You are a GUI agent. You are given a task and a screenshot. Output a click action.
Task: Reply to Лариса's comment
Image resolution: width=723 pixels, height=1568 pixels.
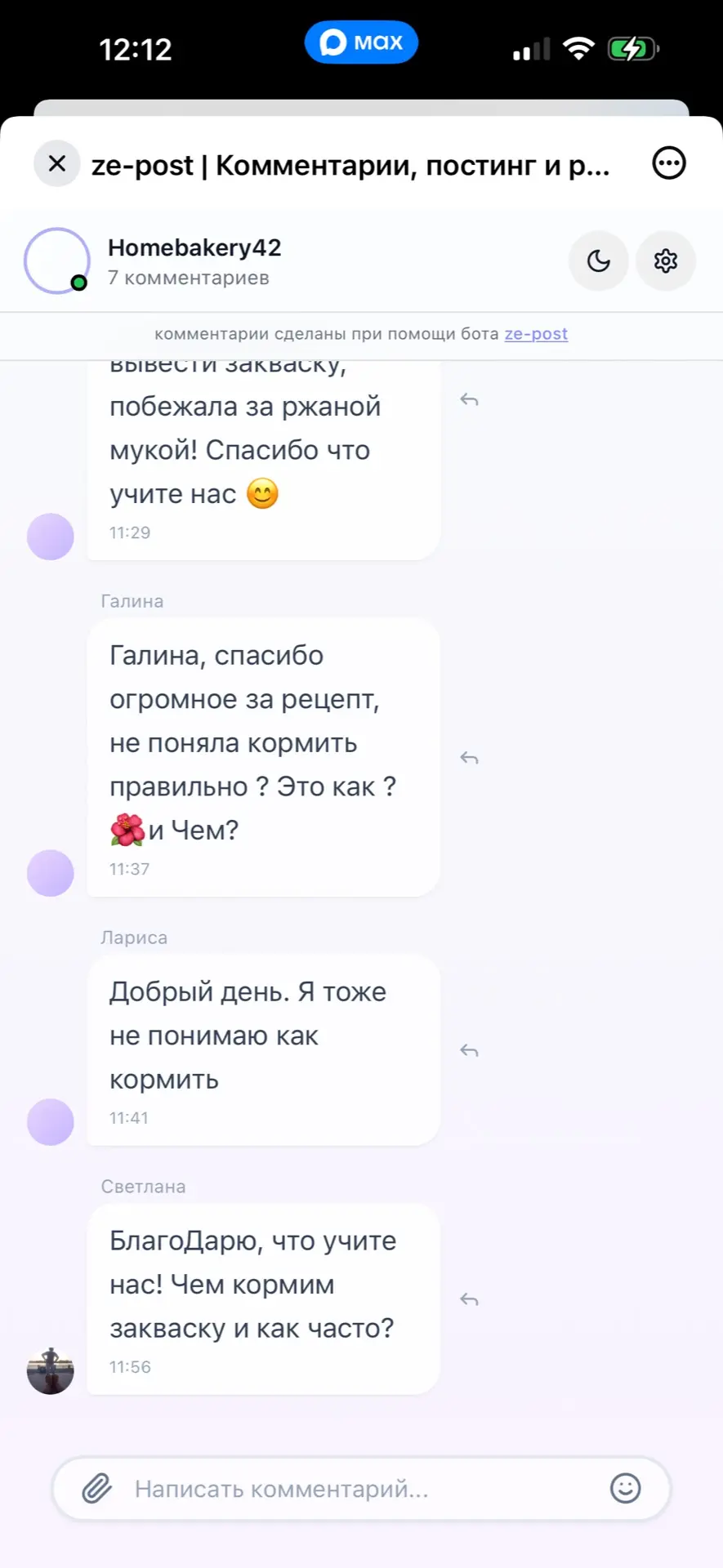tap(469, 1050)
